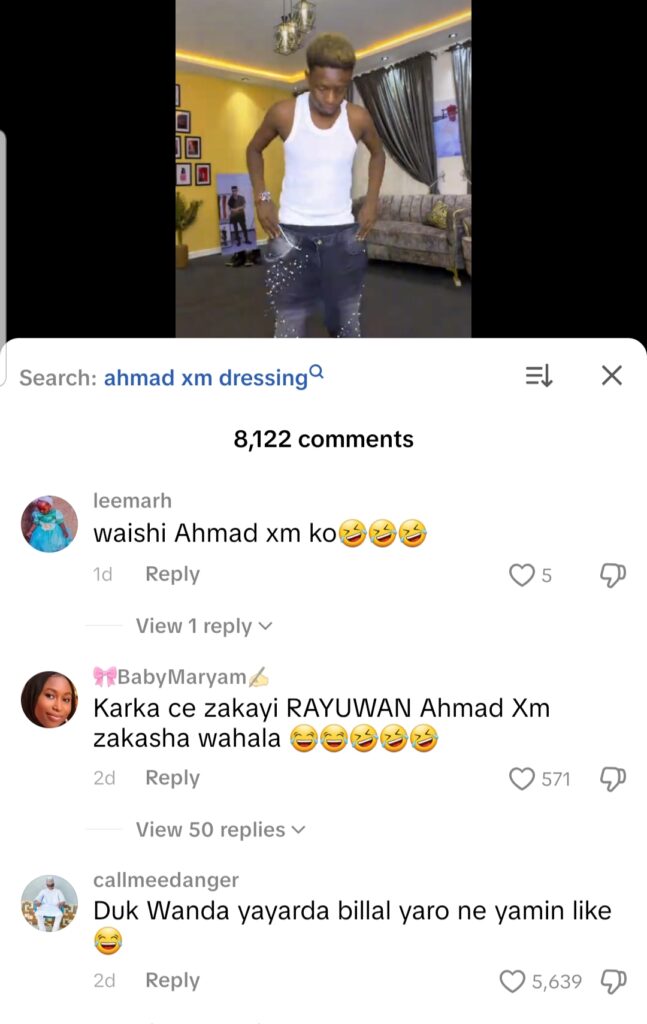The height and width of the screenshot is (1024, 647).
Task: Like leemarh's comment
Action: pos(522,575)
